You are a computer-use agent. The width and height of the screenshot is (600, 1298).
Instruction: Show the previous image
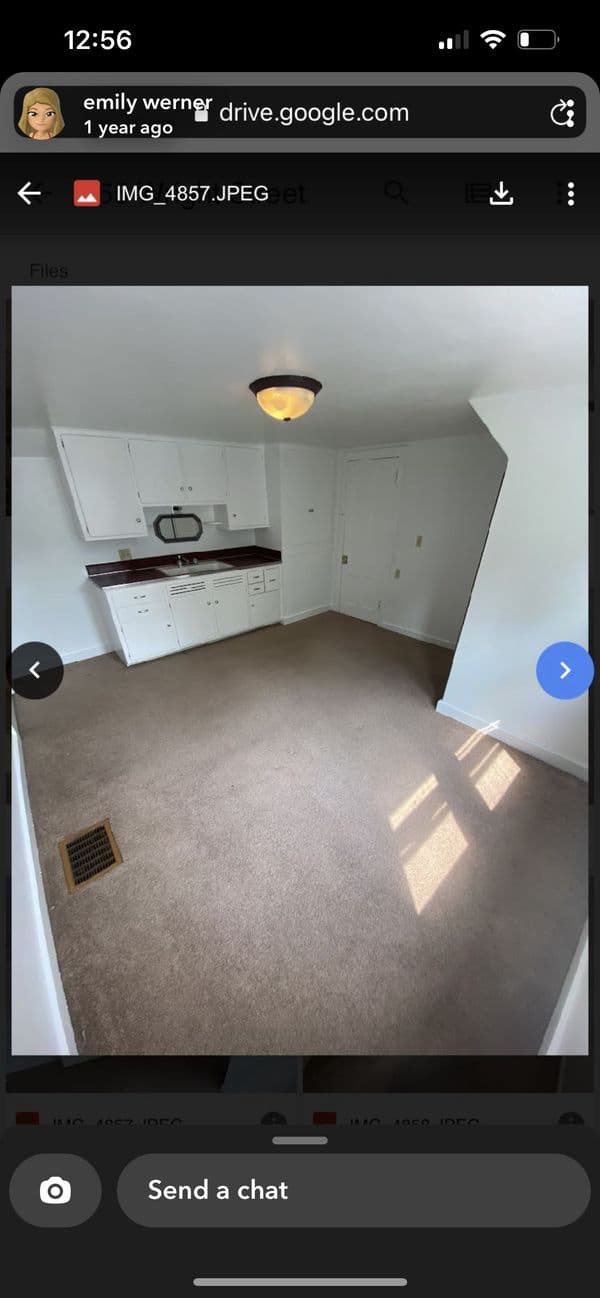coord(35,670)
